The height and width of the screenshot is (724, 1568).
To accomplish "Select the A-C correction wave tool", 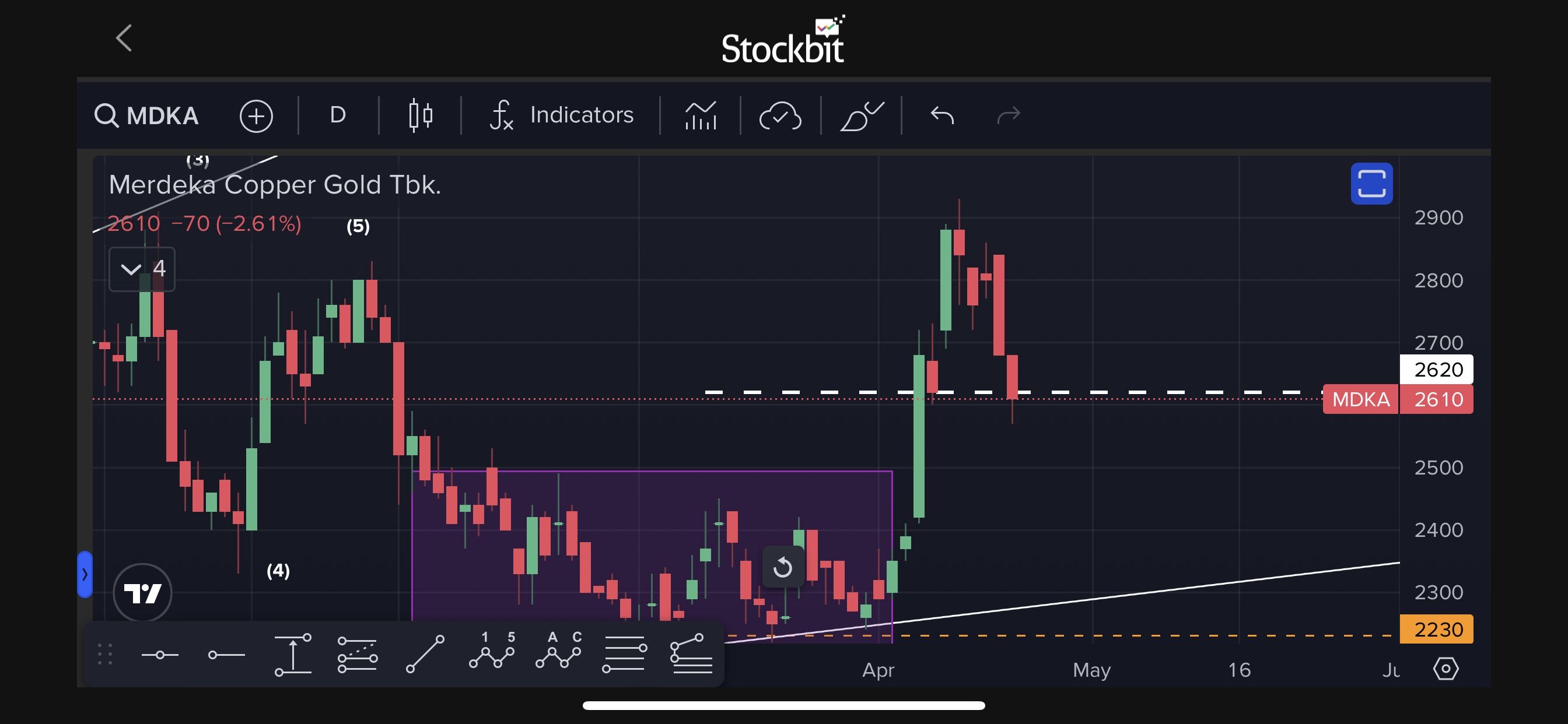I will [558, 652].
